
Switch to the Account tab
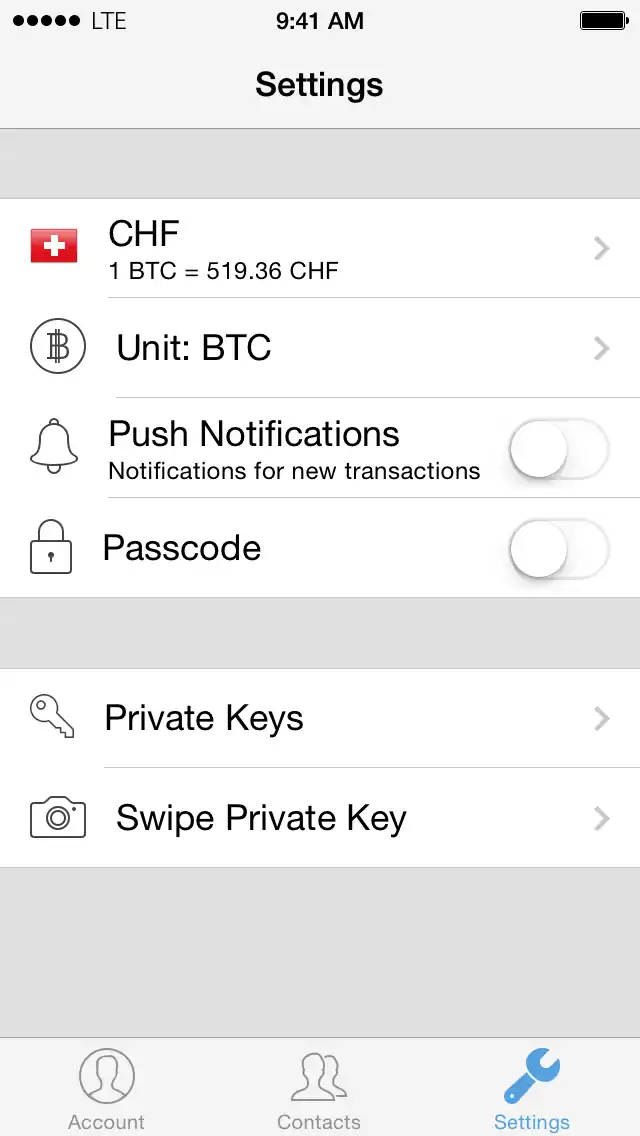point(106,1090)
